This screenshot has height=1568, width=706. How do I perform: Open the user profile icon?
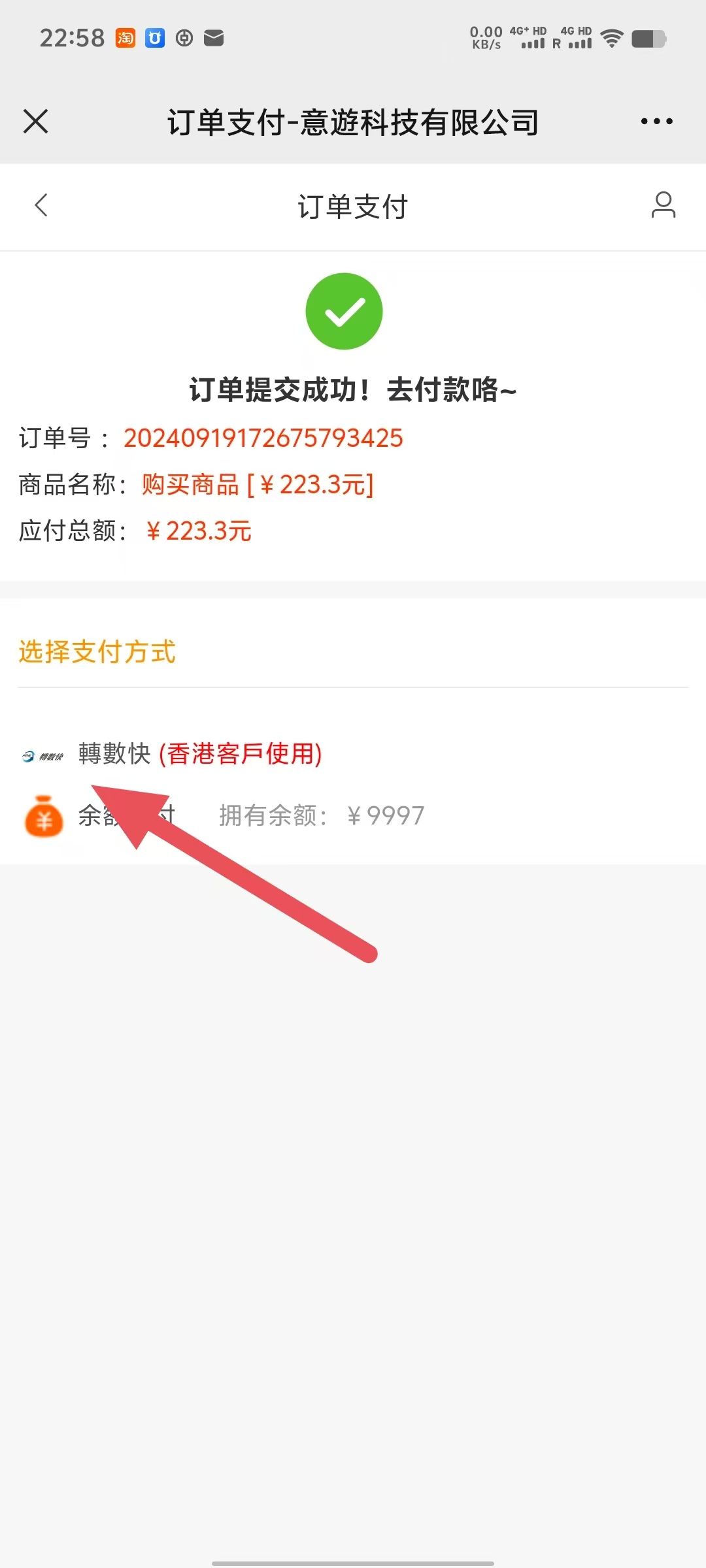[x=663, y=205]
